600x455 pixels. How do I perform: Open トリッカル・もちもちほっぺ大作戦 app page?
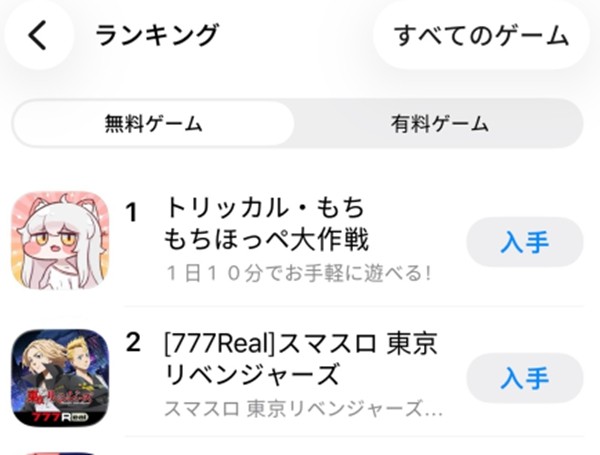pyautogui.click(x=266, y=226)
